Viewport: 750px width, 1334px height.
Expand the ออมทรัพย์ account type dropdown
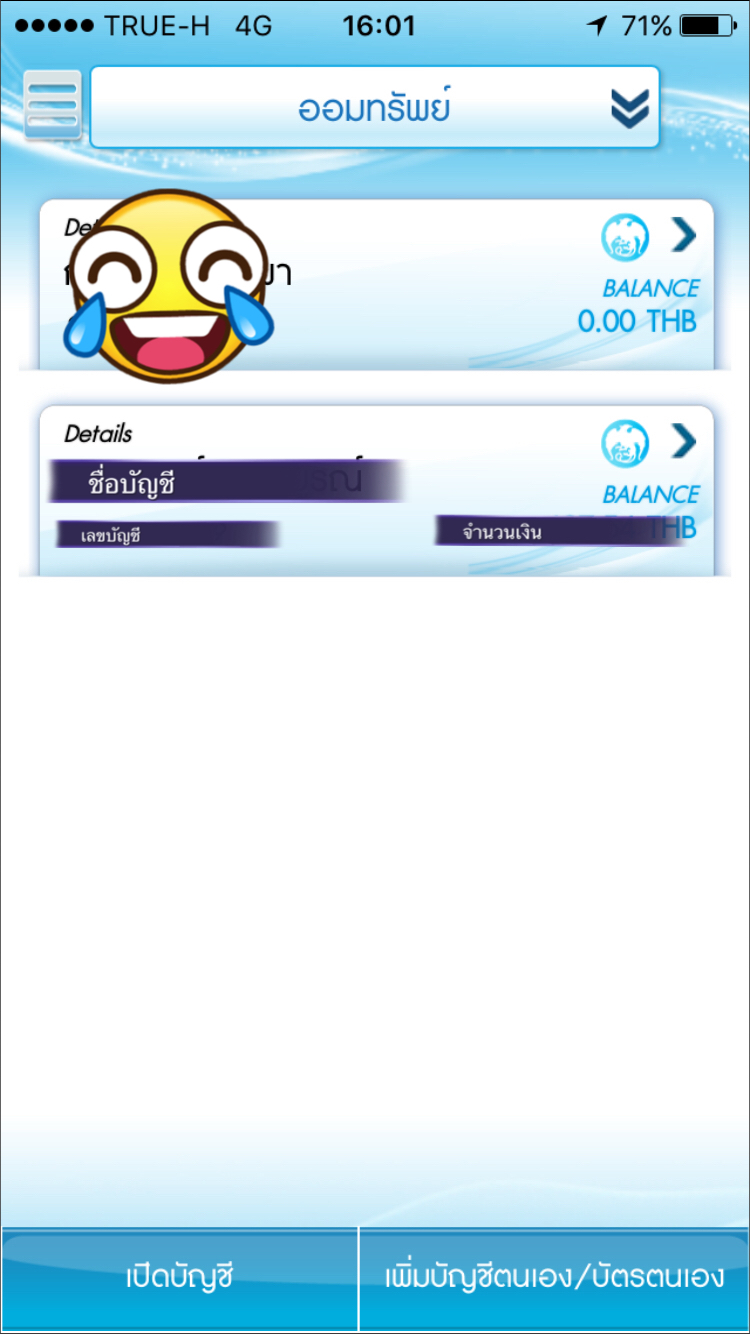[375, 107]
